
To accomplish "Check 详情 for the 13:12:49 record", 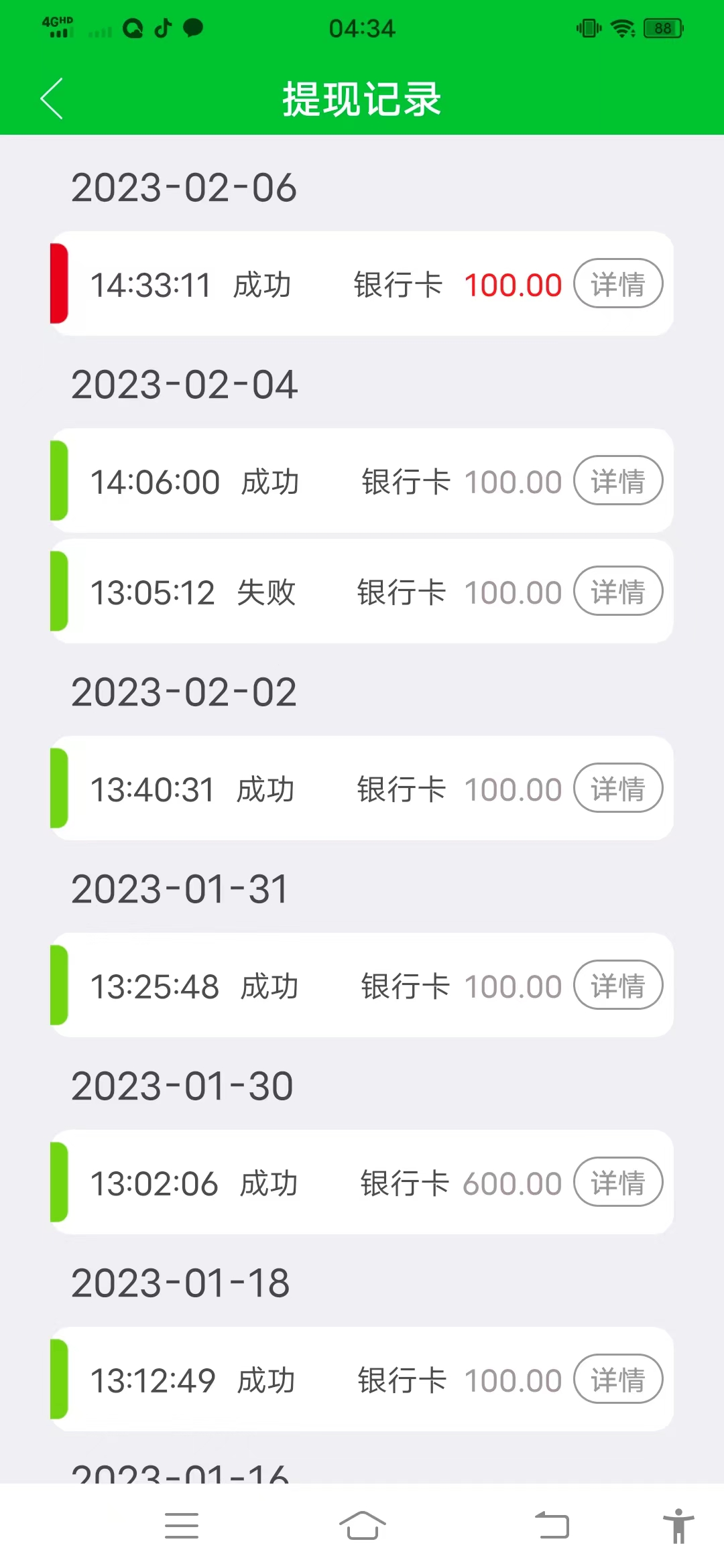I will coord(617,1379).
